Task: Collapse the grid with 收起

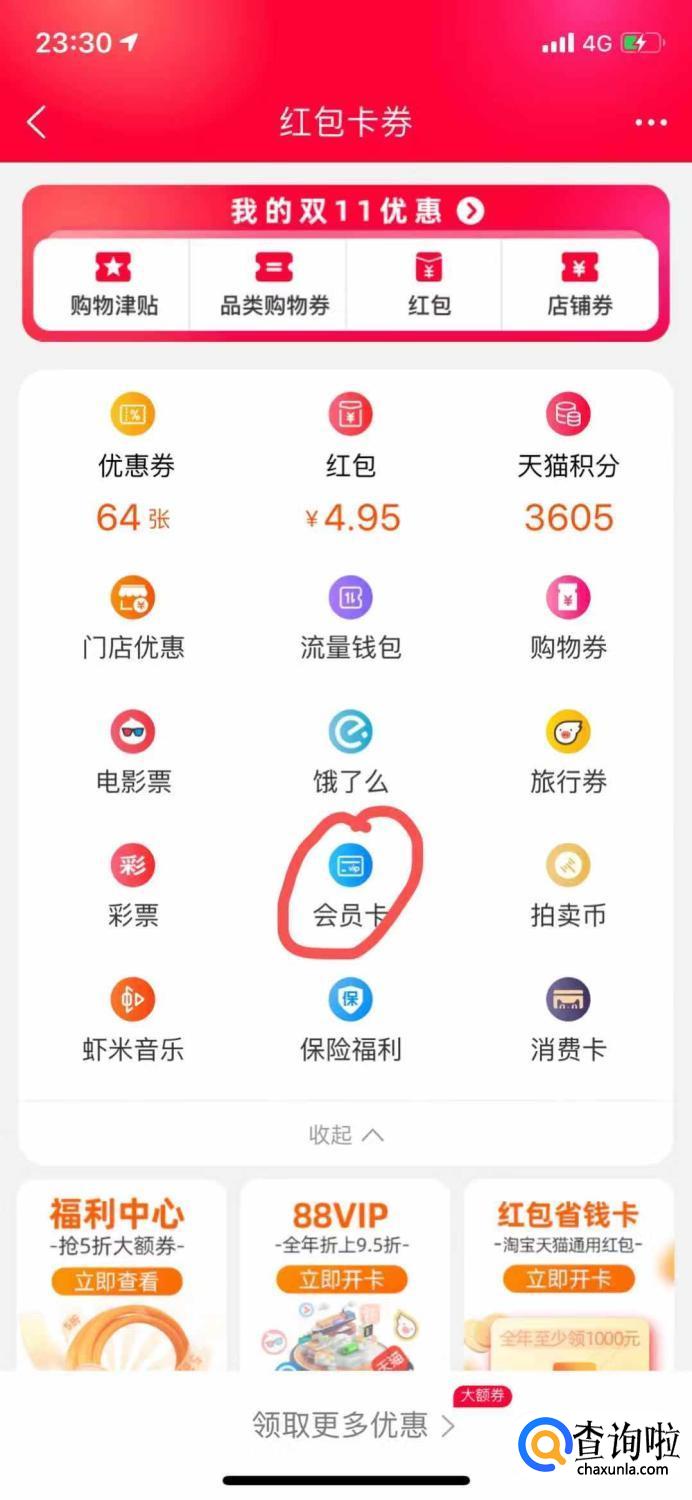Action: (x=345, y=1134)
